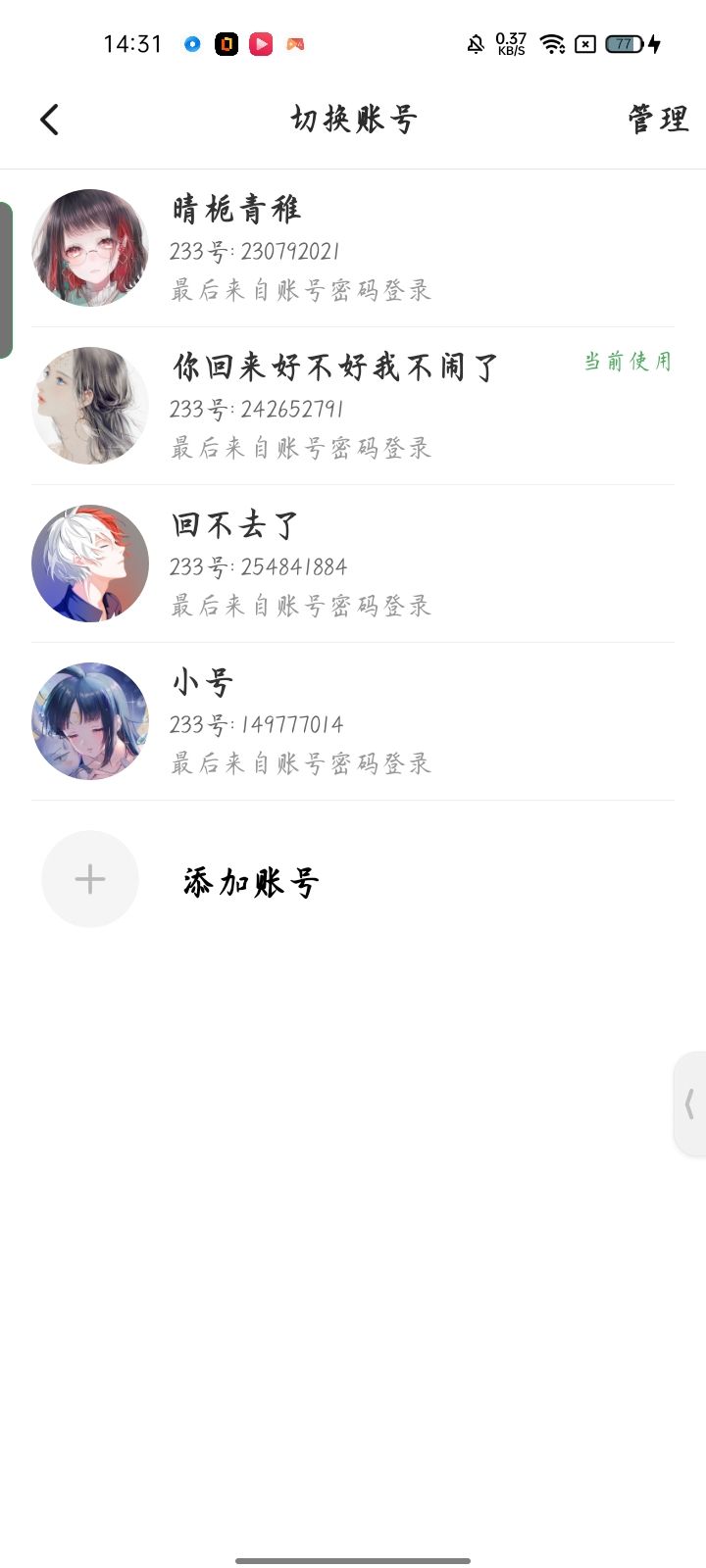Switch to the 回不去了 account
Screen dimensions: 706x1568
tap(353, 563)
